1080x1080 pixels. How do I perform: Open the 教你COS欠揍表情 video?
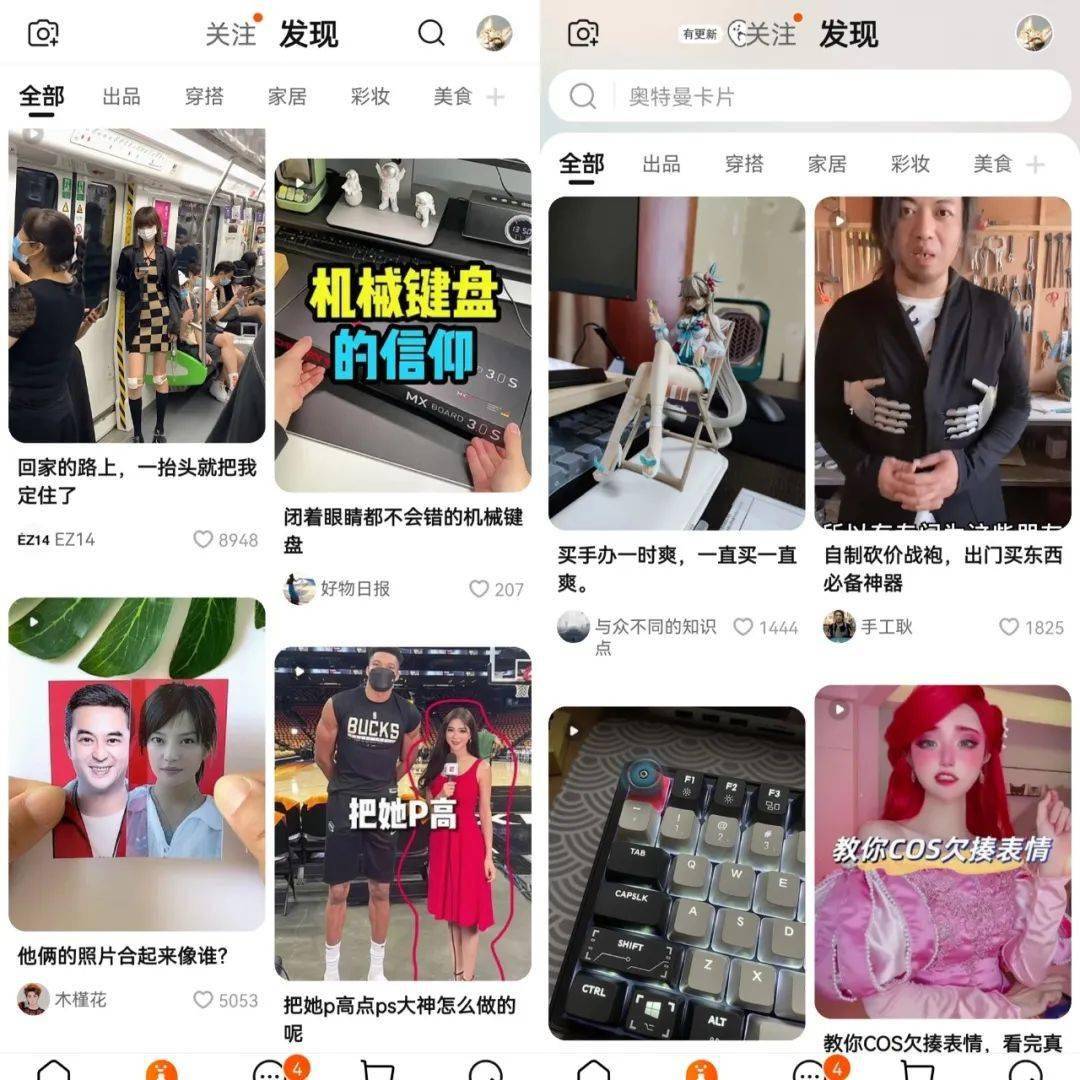(x=942, y=852)
